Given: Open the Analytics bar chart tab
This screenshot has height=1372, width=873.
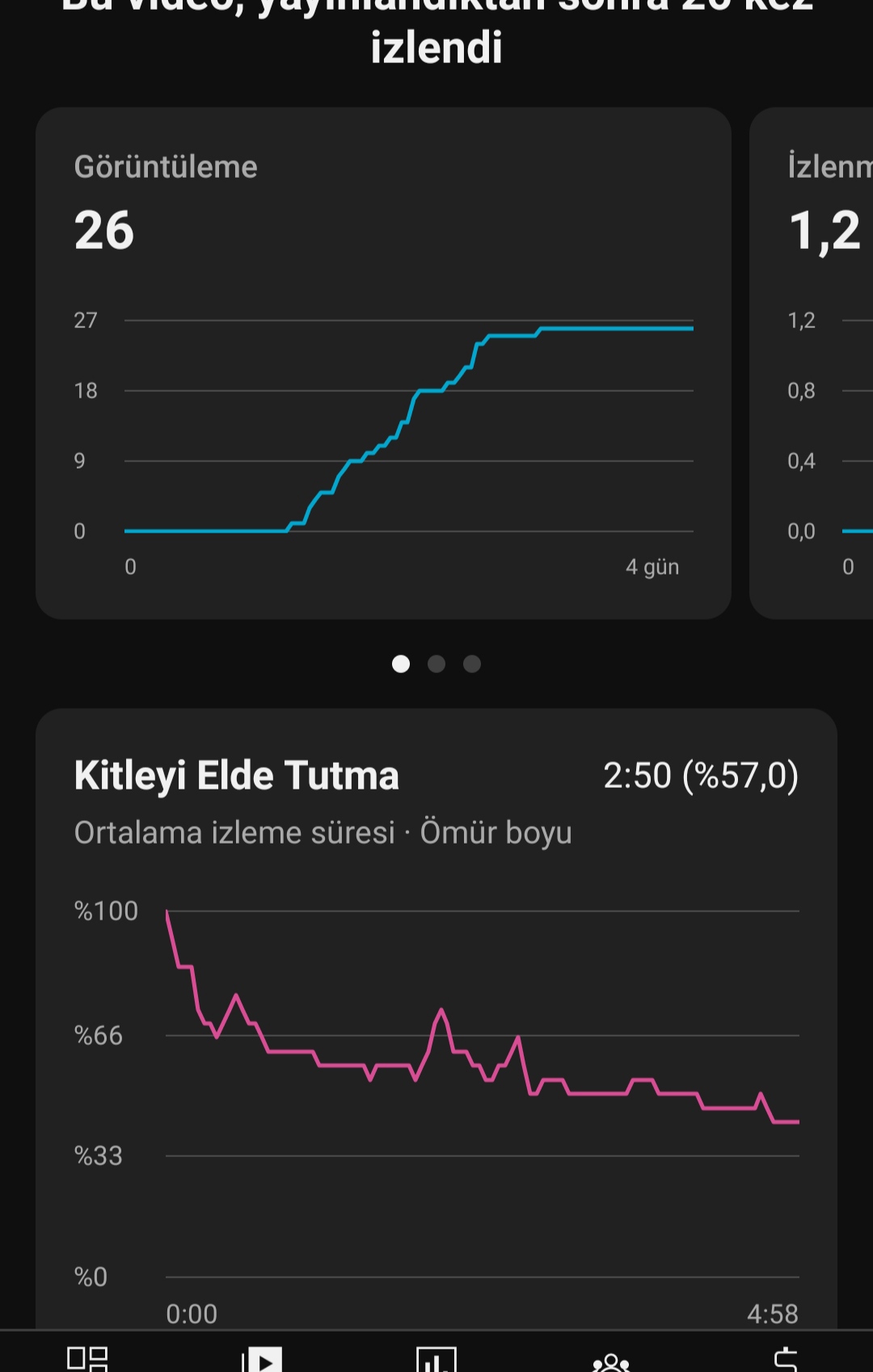Looking at the screenshot, I should [436, 1357].
